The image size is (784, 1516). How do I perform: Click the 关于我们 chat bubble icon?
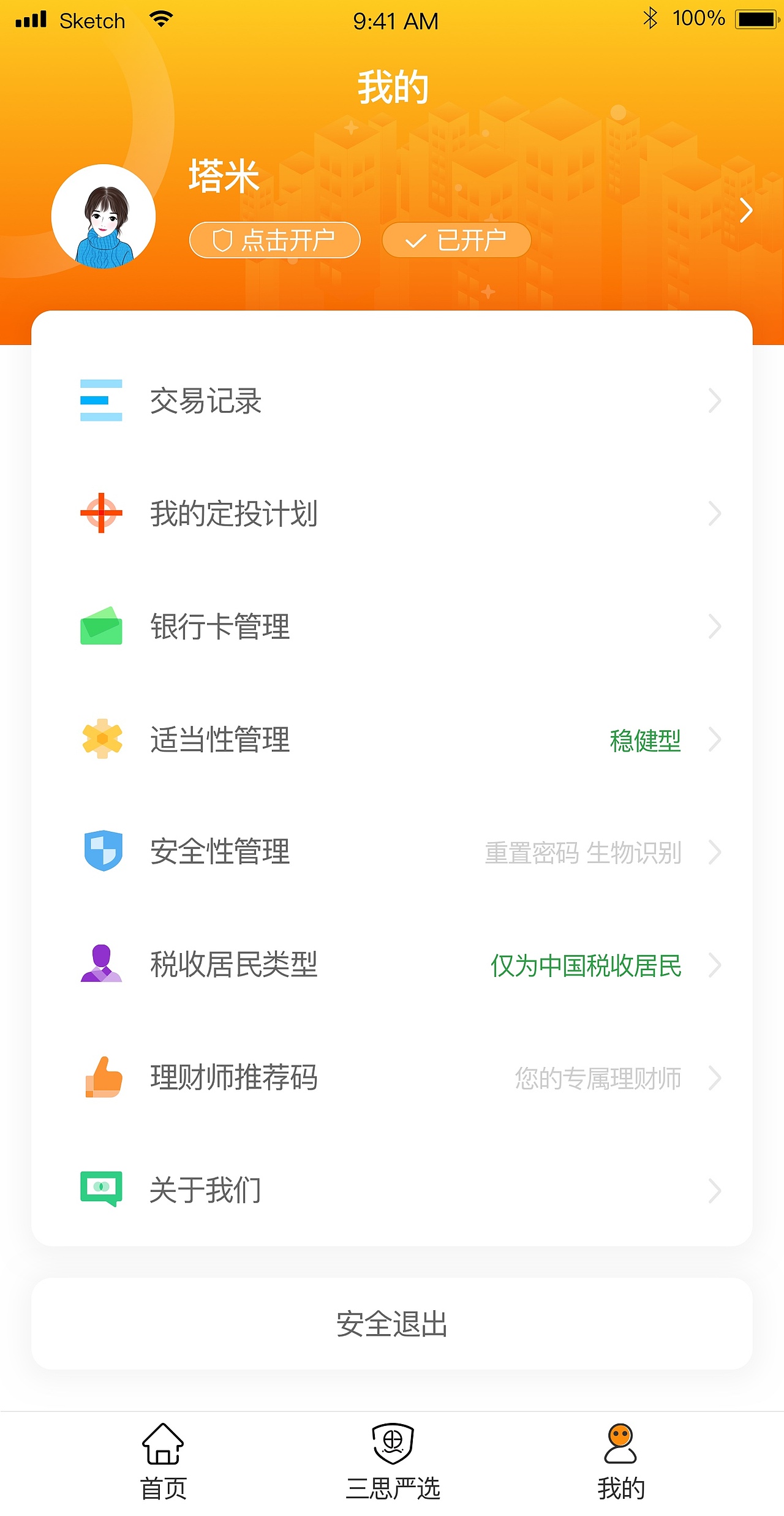click(103, 1190)
